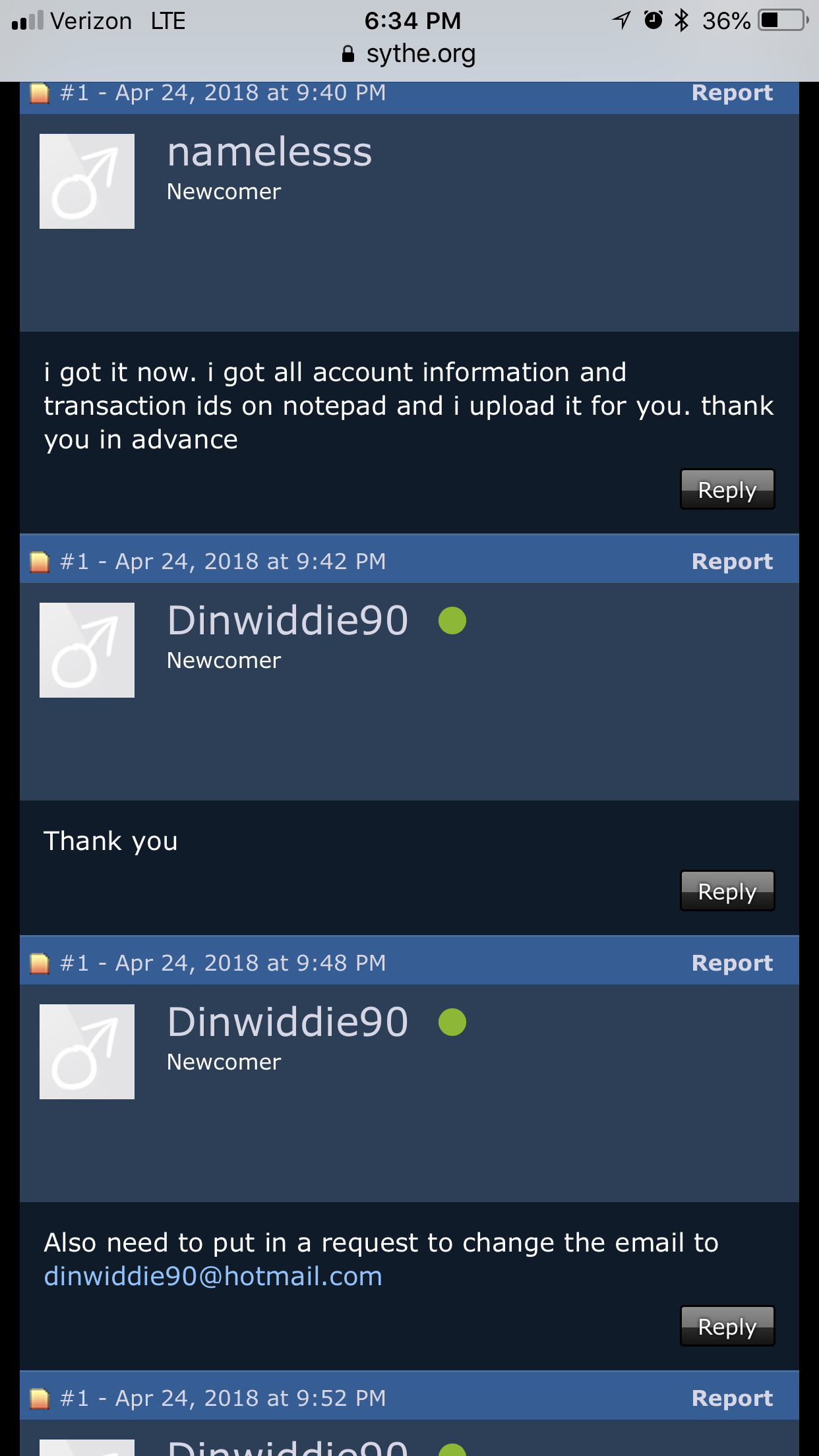
Task: Report the 9:52 PM post
Action: pos(731,1399)
